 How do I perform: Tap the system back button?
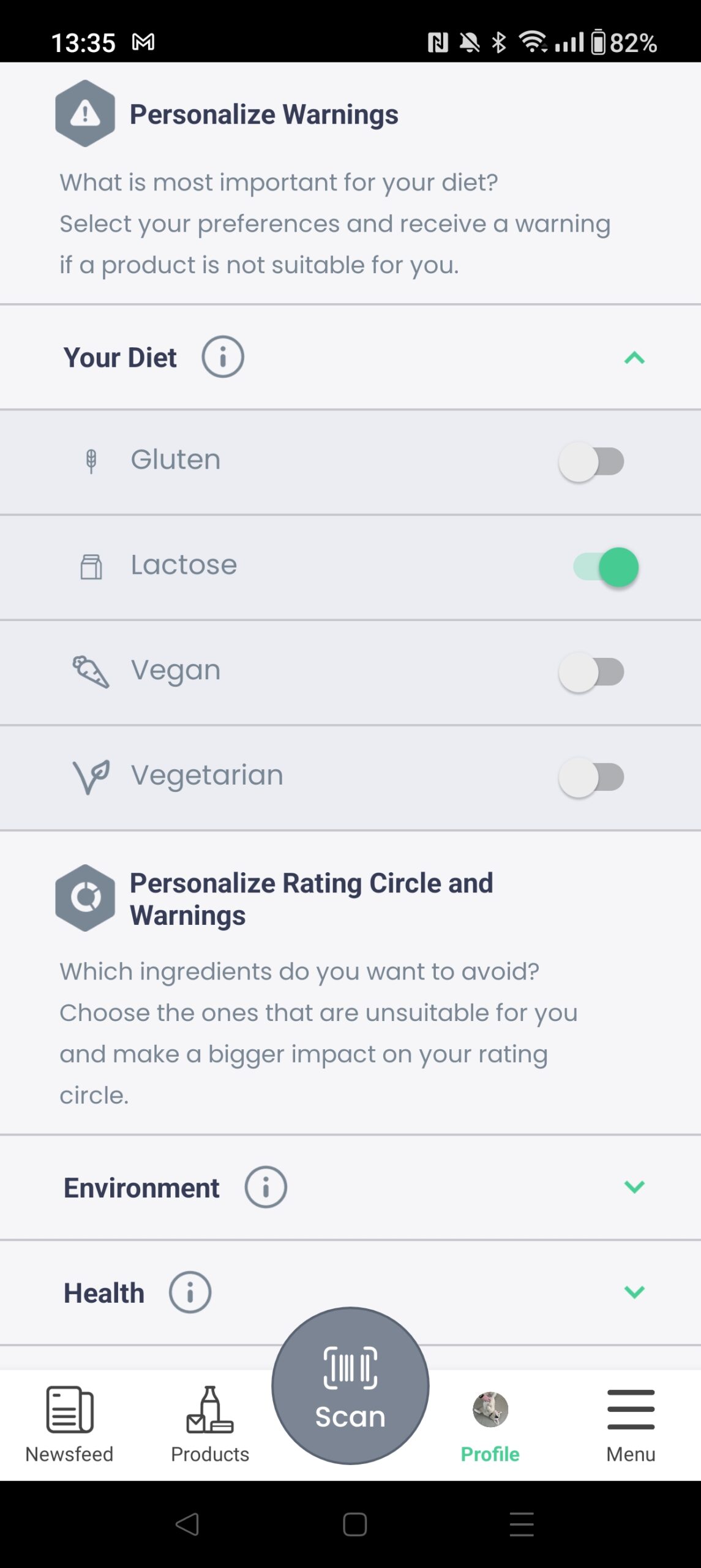click(187, 1524)
